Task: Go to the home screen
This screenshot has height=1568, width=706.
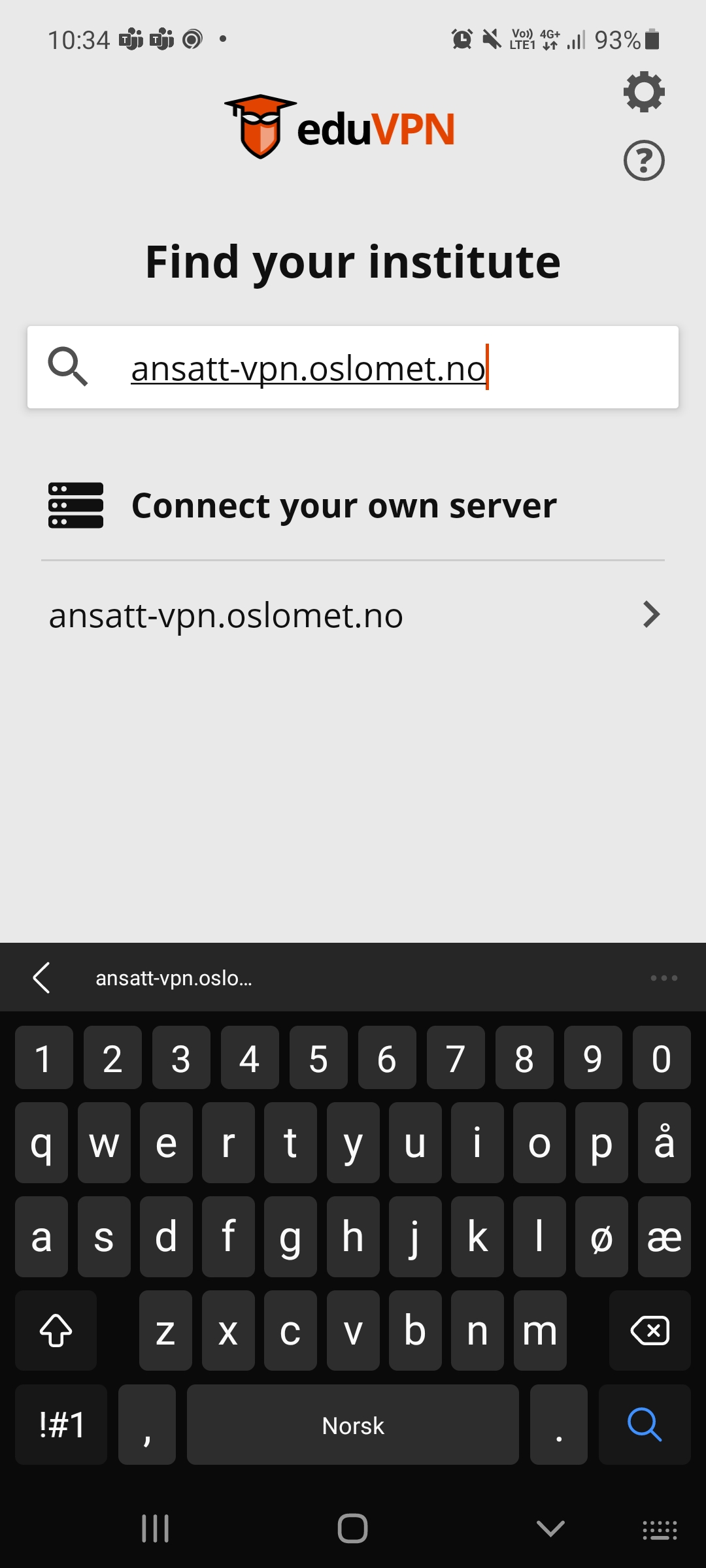Action: click(x=352, y=1528)
